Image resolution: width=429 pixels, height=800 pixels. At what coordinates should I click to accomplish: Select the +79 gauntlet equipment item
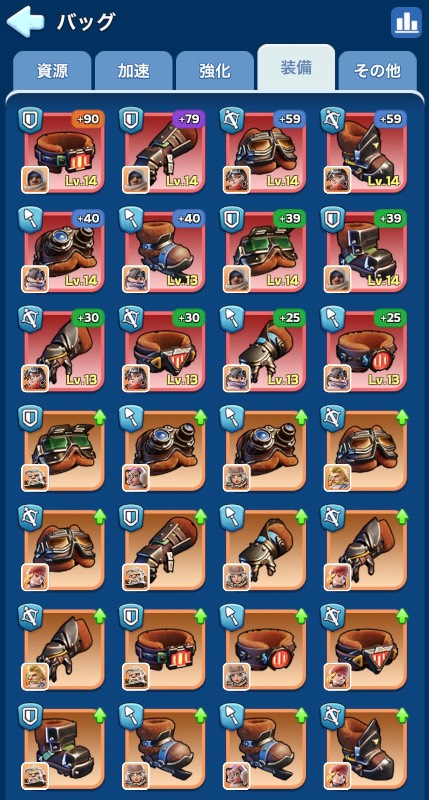coord(163,151)
